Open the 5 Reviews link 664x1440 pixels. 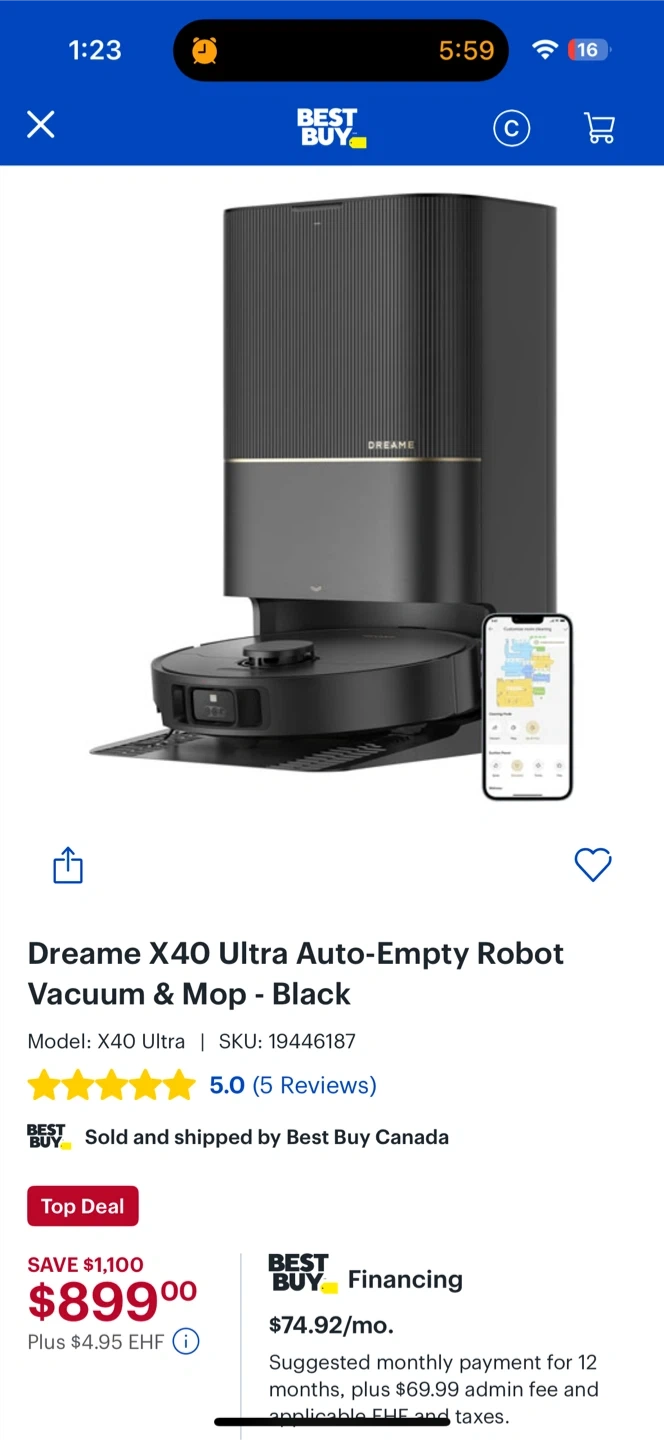(x=314, y=1085)
